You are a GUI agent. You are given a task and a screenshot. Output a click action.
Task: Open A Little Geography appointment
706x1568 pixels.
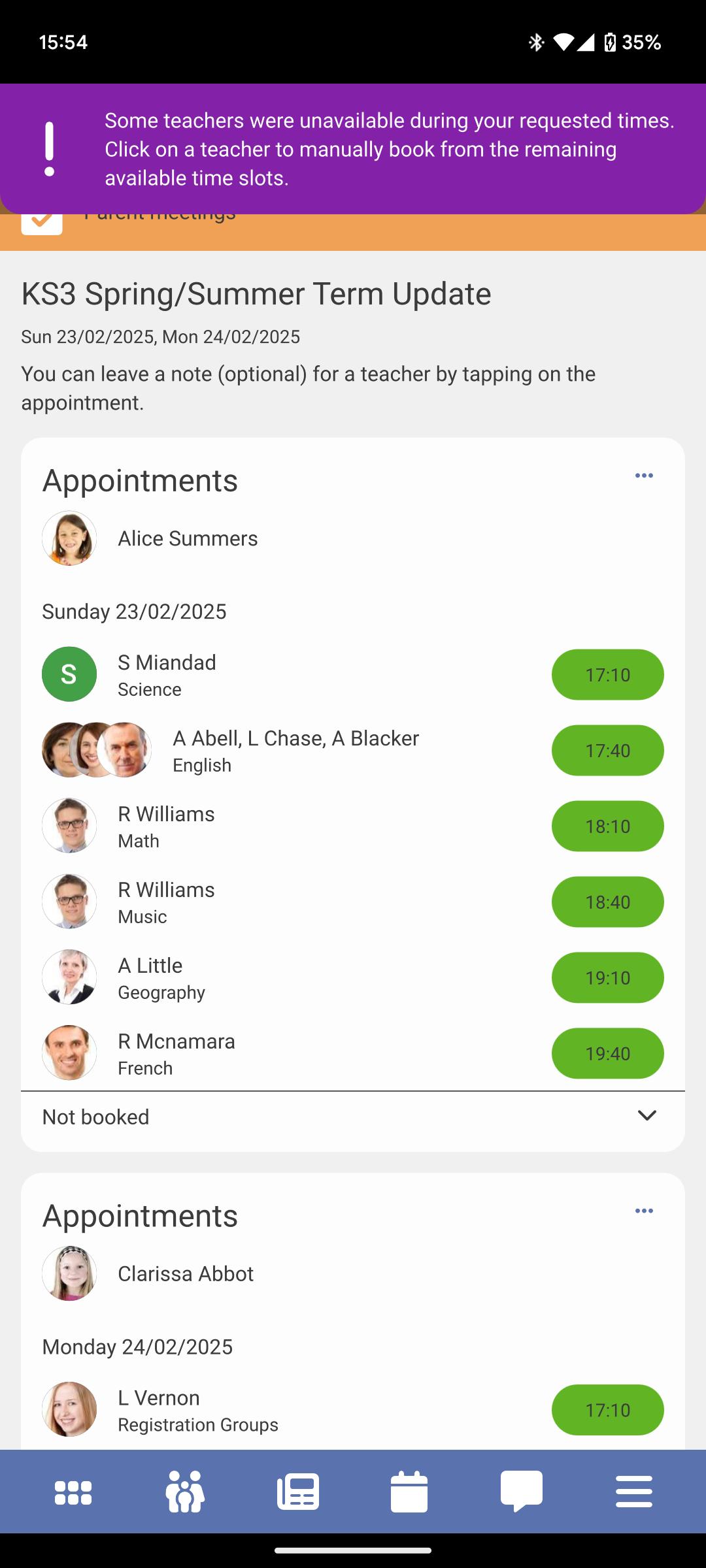click(x=607, y=978)
